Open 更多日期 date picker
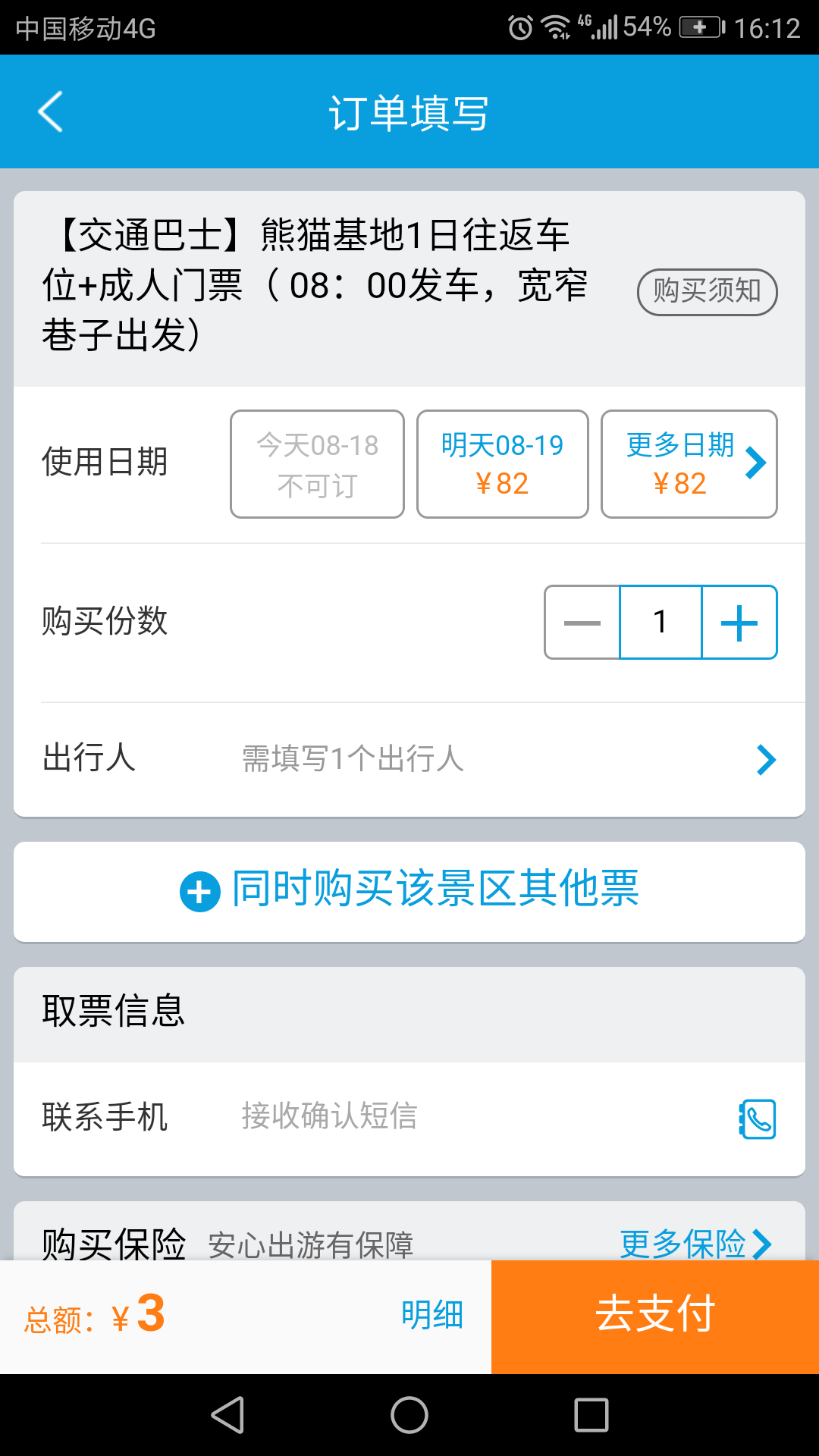 (689, 464)
